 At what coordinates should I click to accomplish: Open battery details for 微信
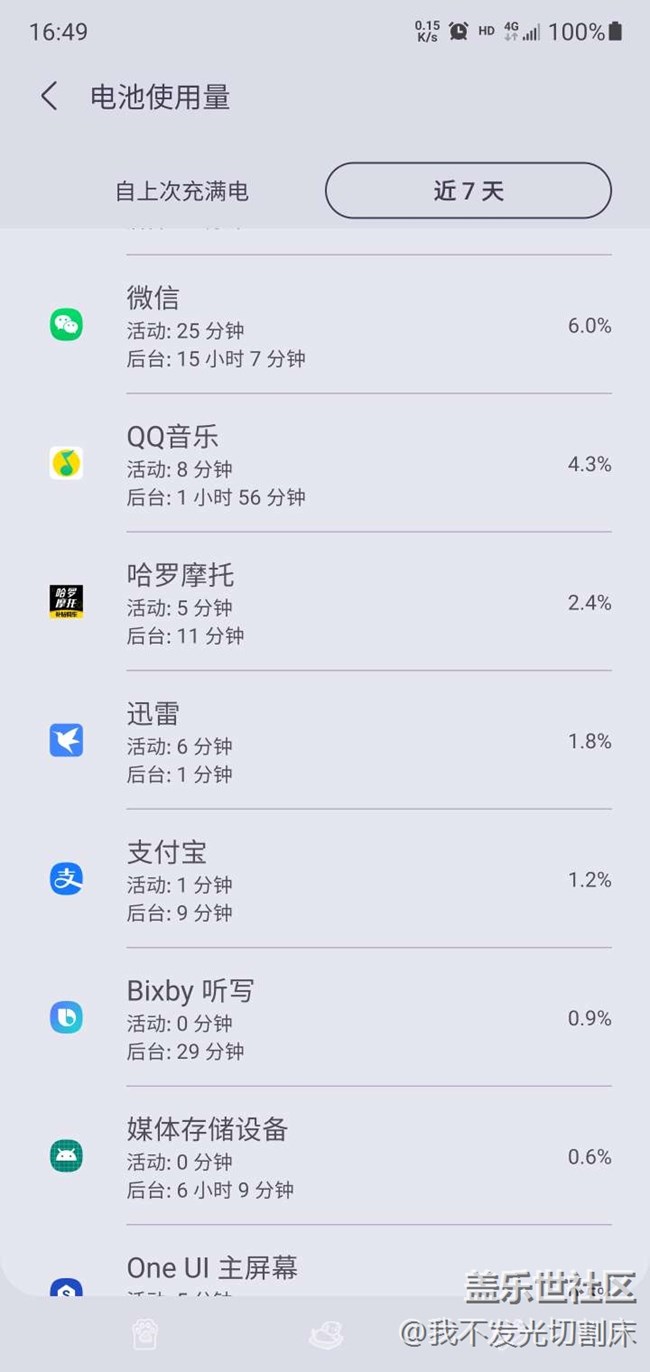330,325
